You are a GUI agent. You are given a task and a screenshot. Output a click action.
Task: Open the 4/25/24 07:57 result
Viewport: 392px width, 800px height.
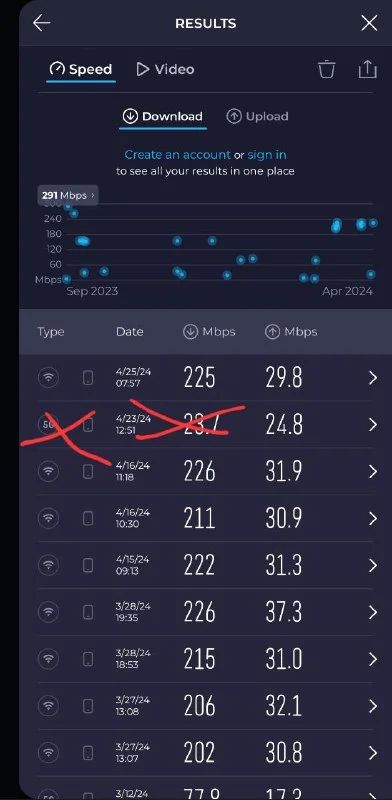click(206, 378)
